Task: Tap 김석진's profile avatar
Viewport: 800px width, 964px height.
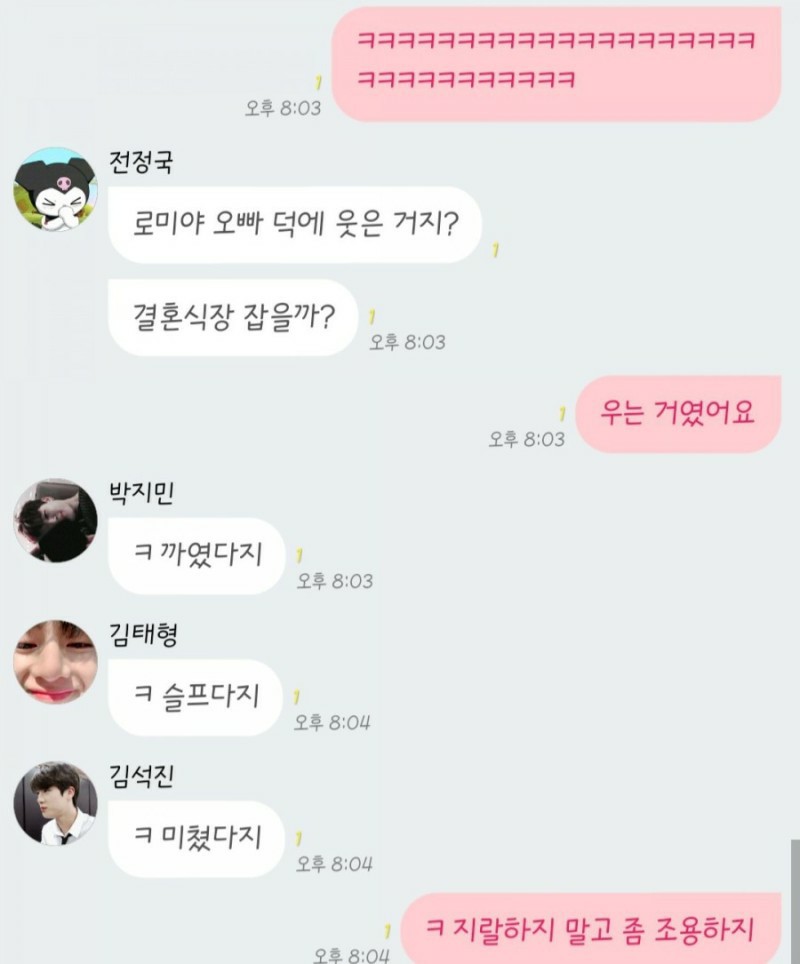Action: coord(55,803)
